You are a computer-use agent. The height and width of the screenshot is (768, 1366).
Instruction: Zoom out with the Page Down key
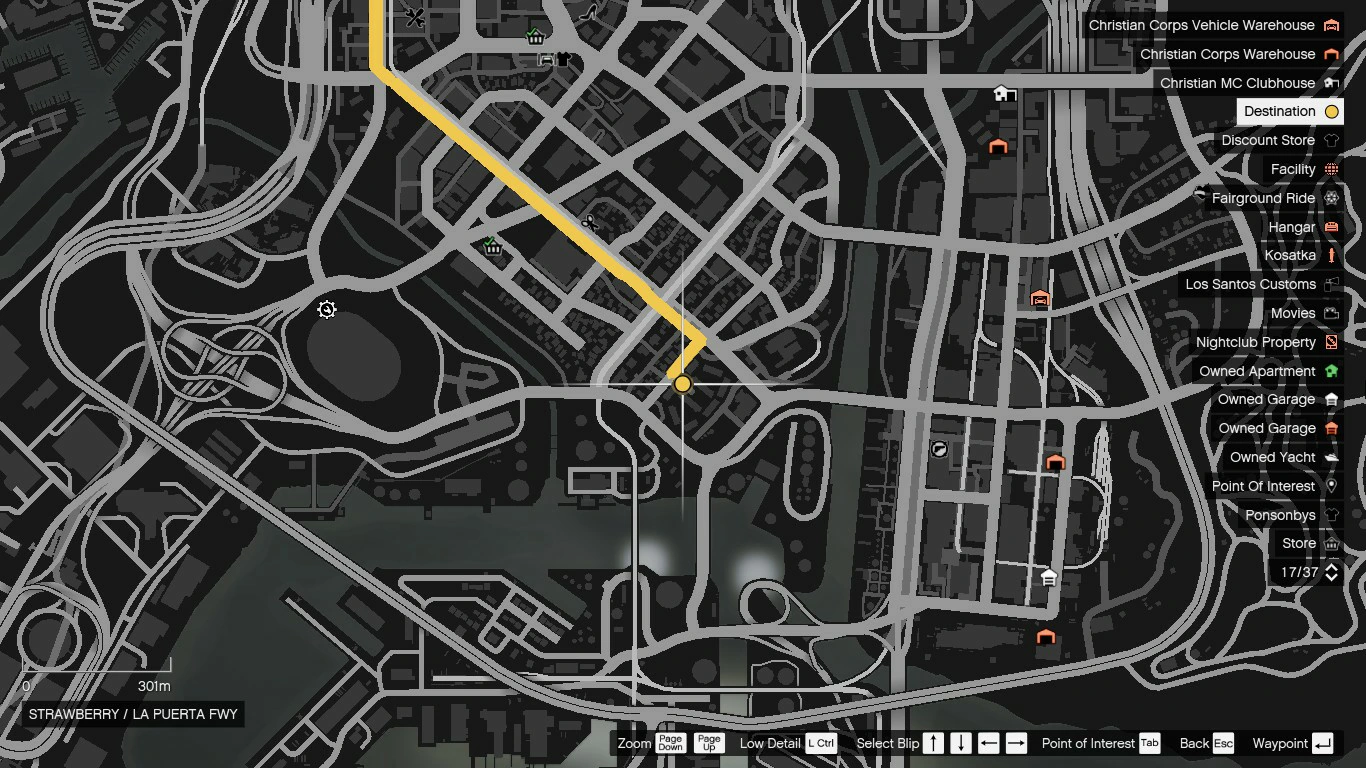click(671, 743)
